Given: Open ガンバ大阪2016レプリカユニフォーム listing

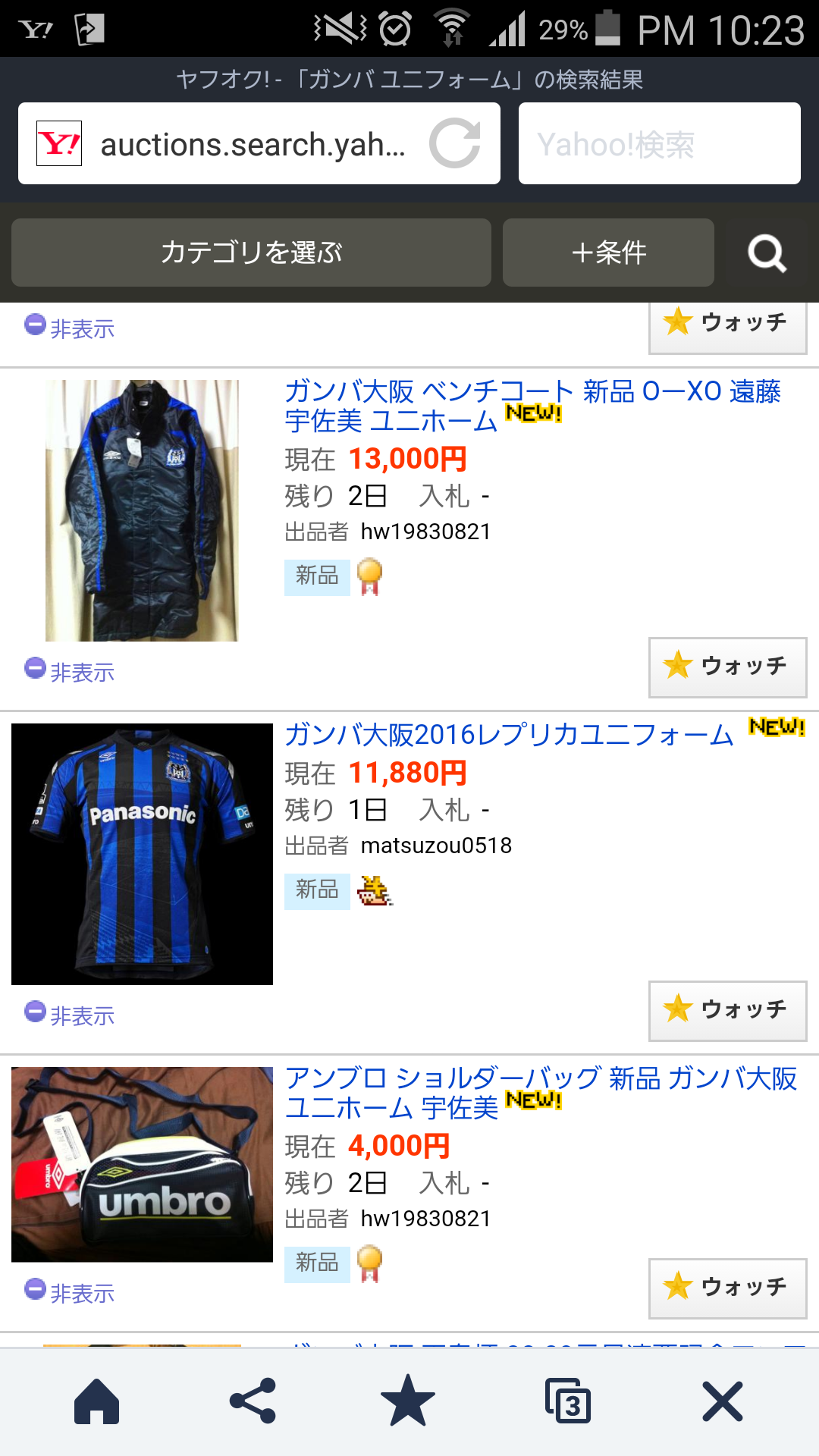Looking at the screenshot, I should 508,735.
